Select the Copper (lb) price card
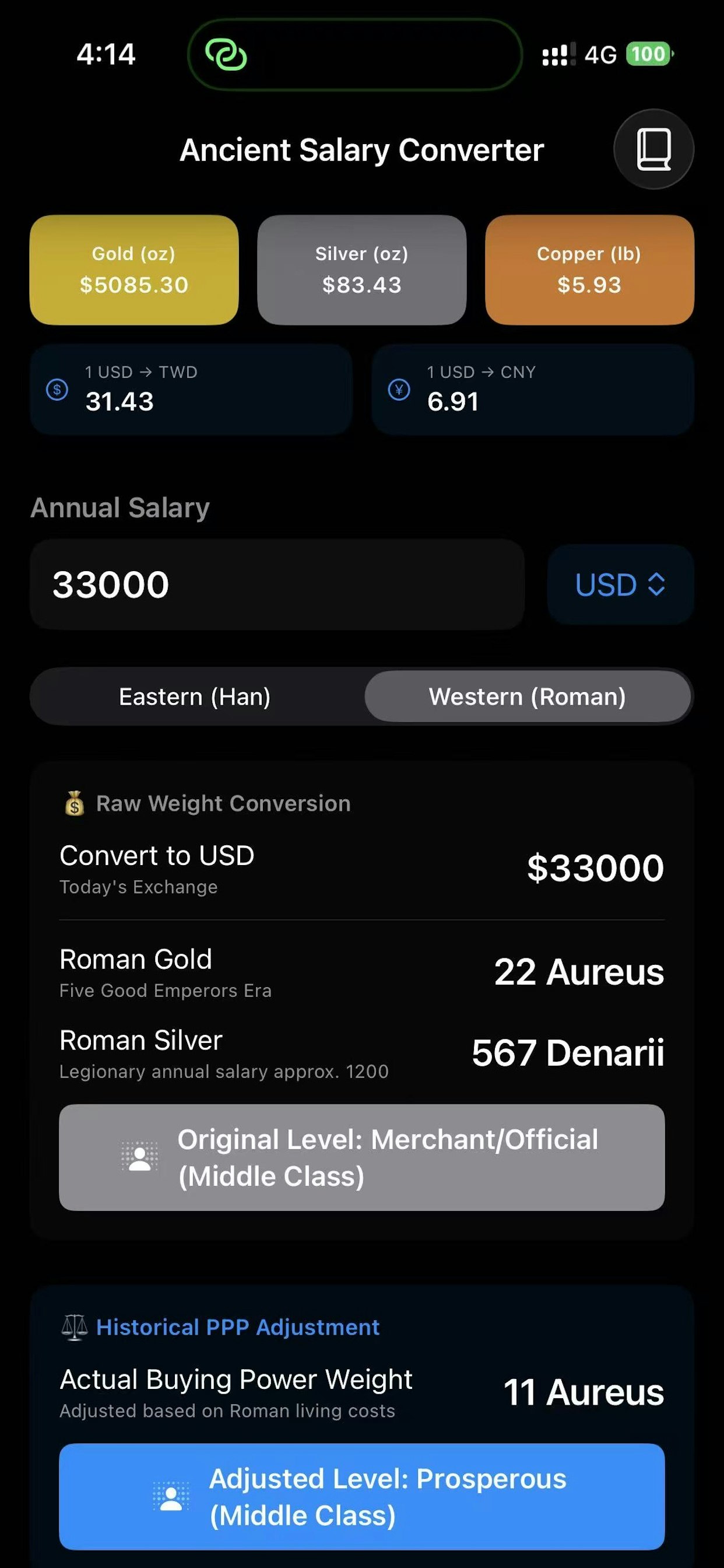Screen dimensions: 724x1568 click(588, 269)
